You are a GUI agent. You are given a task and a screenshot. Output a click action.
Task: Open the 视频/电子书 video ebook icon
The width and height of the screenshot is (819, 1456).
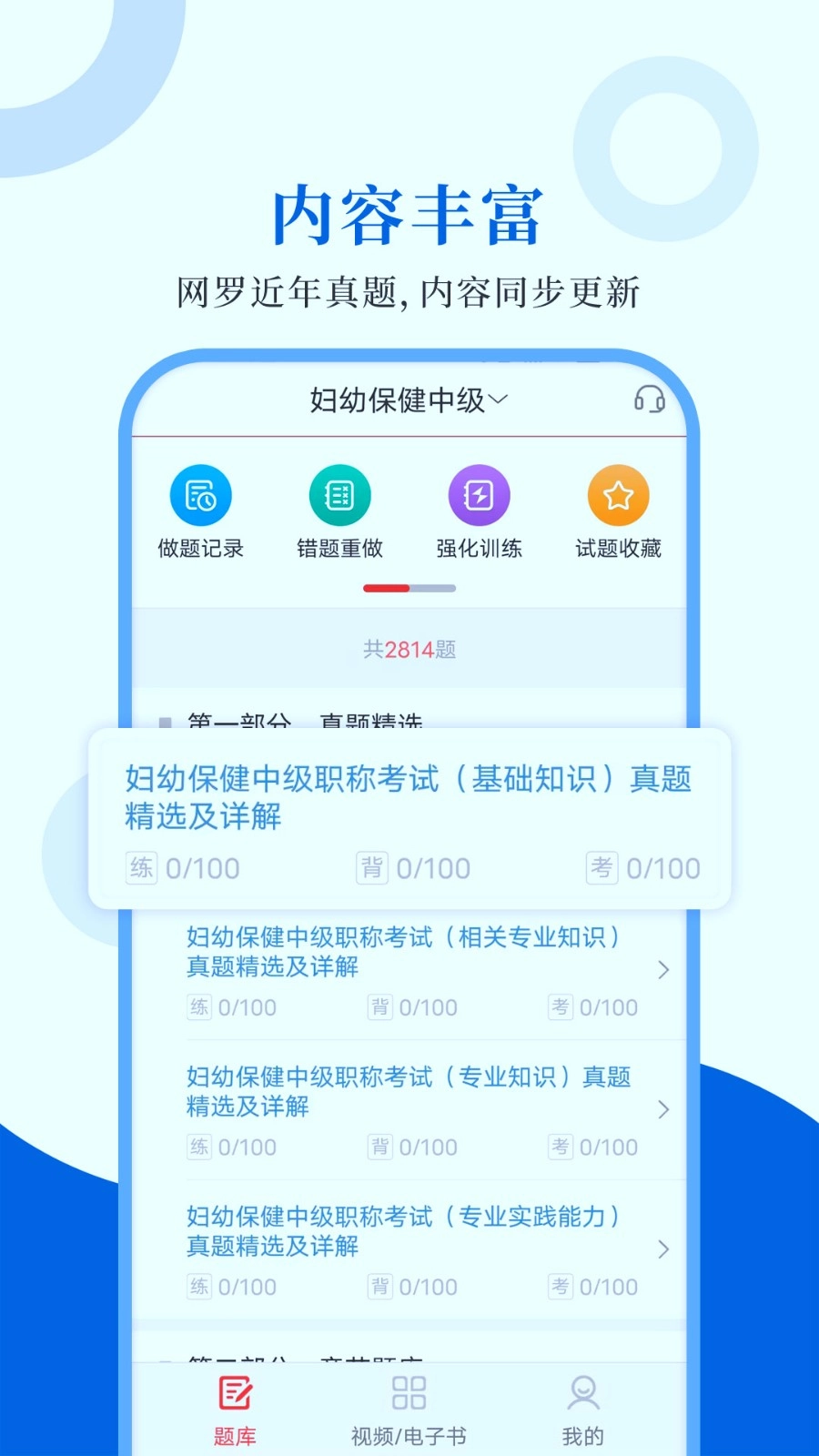click(408, 1392)
